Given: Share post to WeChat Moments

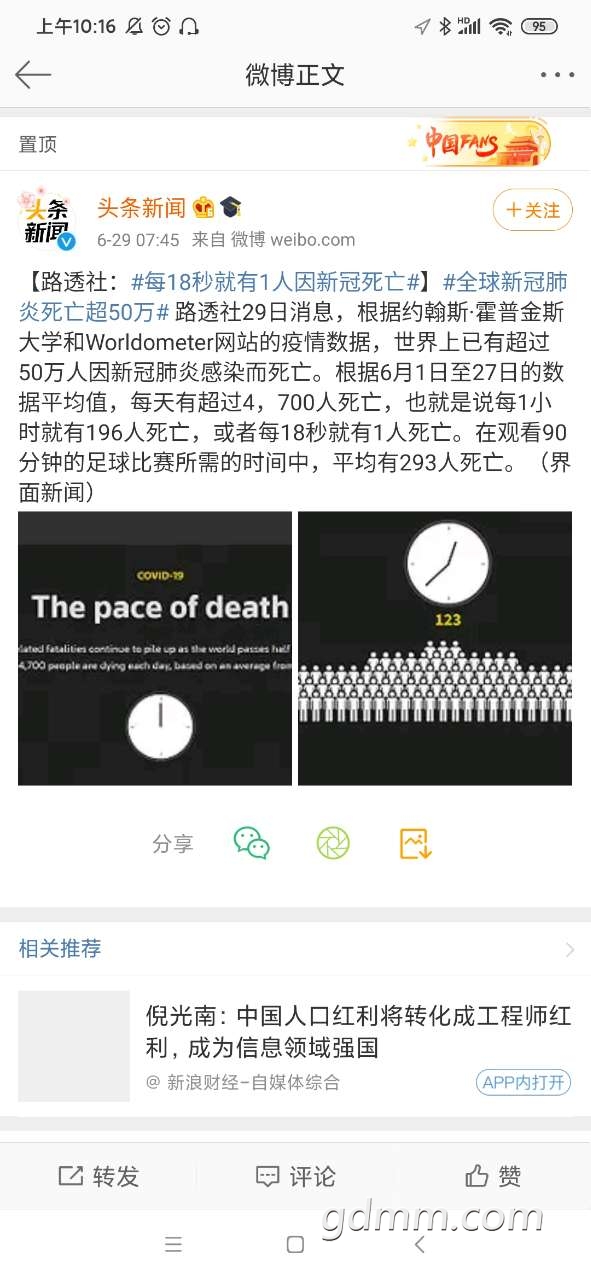Looking at the screenshot, I should (x=333, y=843).
